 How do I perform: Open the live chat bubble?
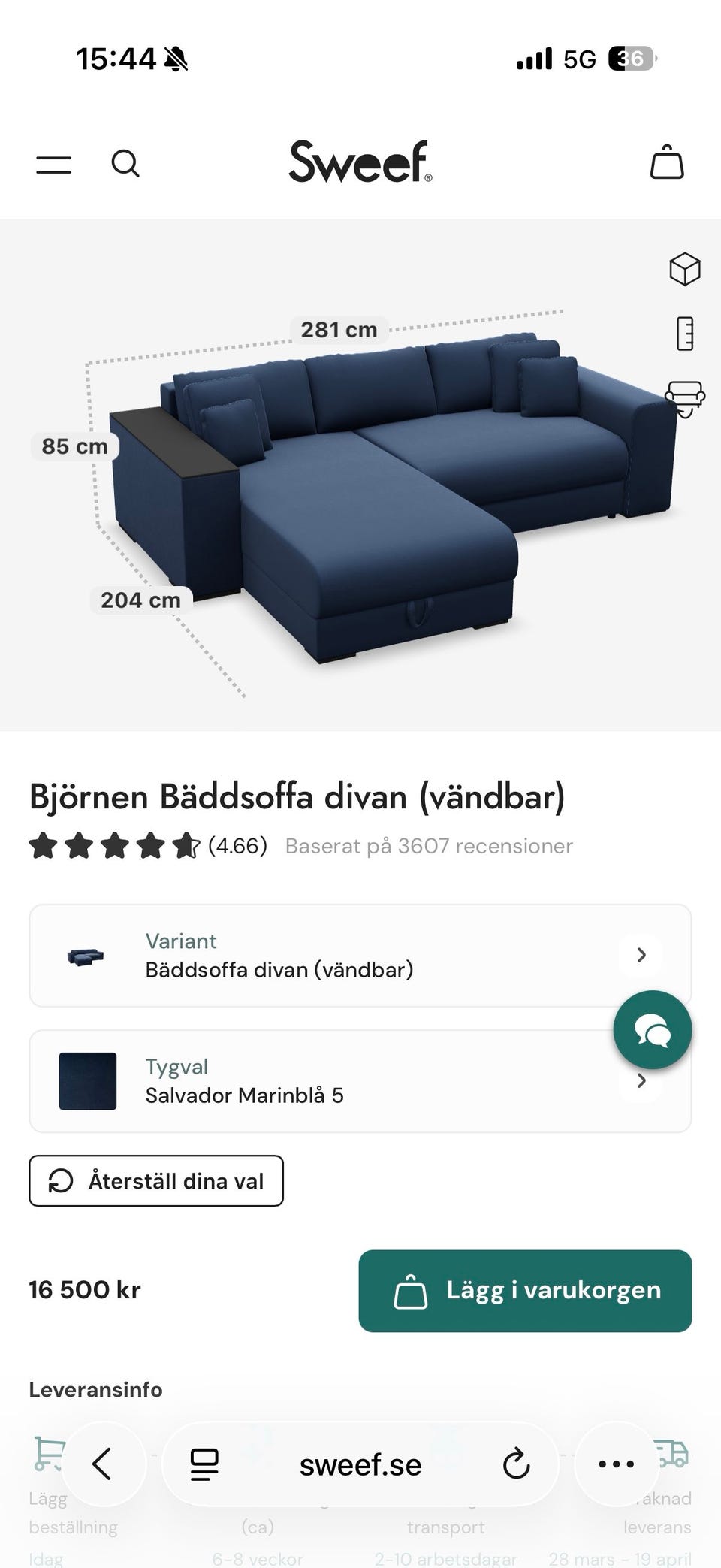click(x=652, y=1029)
